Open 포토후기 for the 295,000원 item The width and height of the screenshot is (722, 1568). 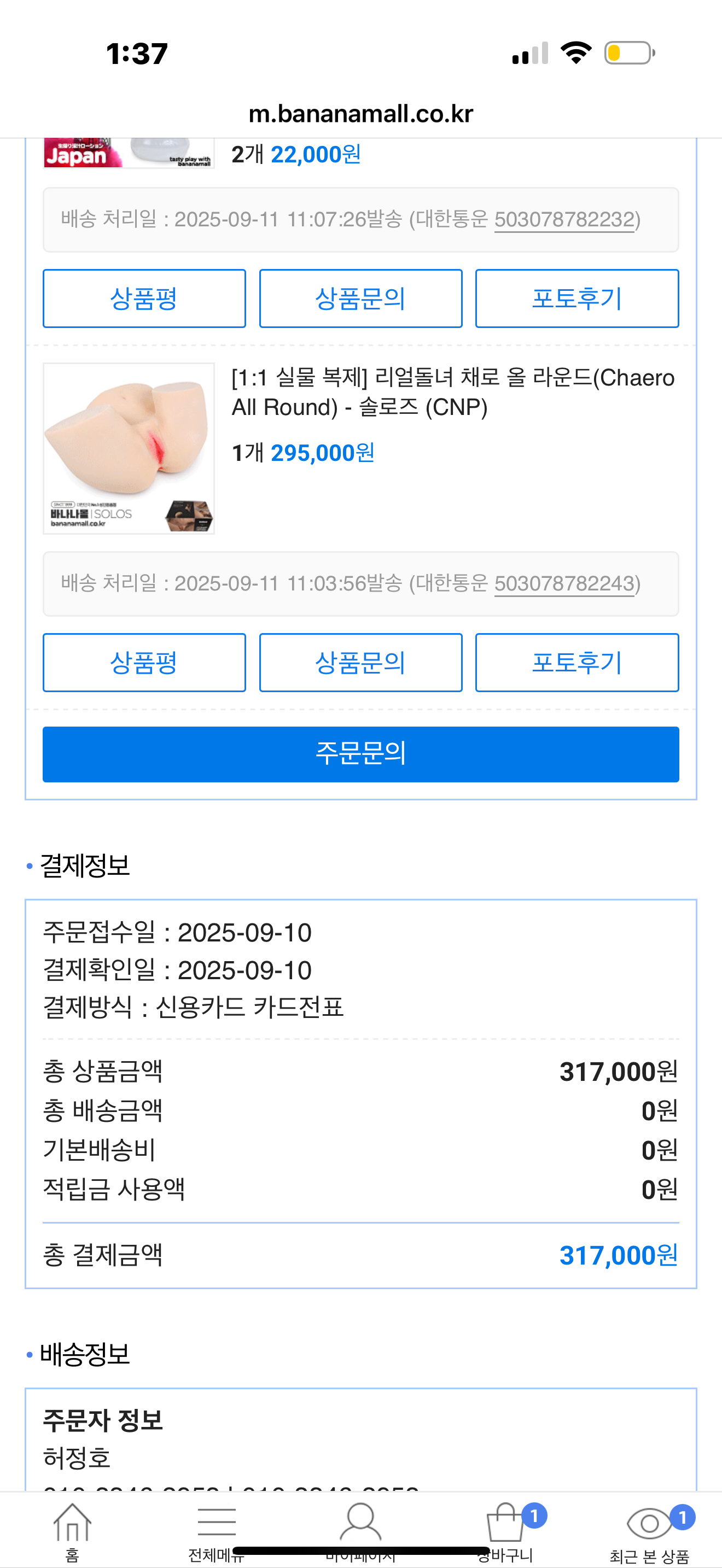coord(577,663)
